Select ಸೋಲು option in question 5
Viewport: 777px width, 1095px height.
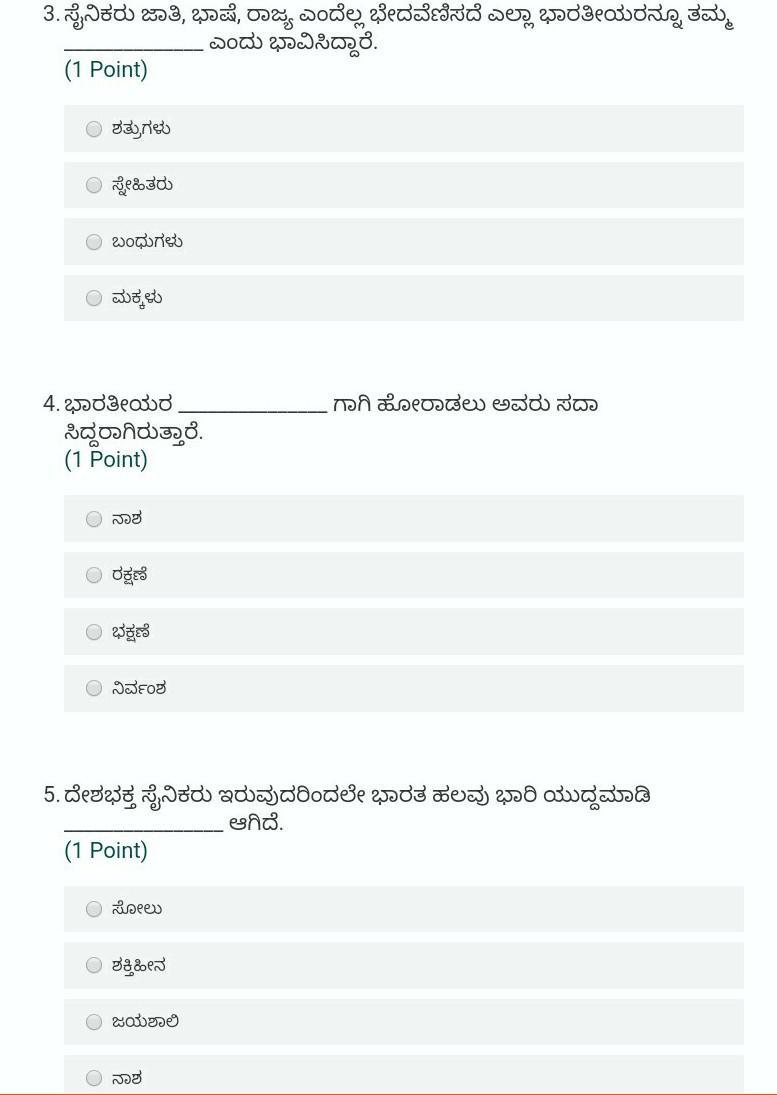pyautogui.click(x=94, y=909)
